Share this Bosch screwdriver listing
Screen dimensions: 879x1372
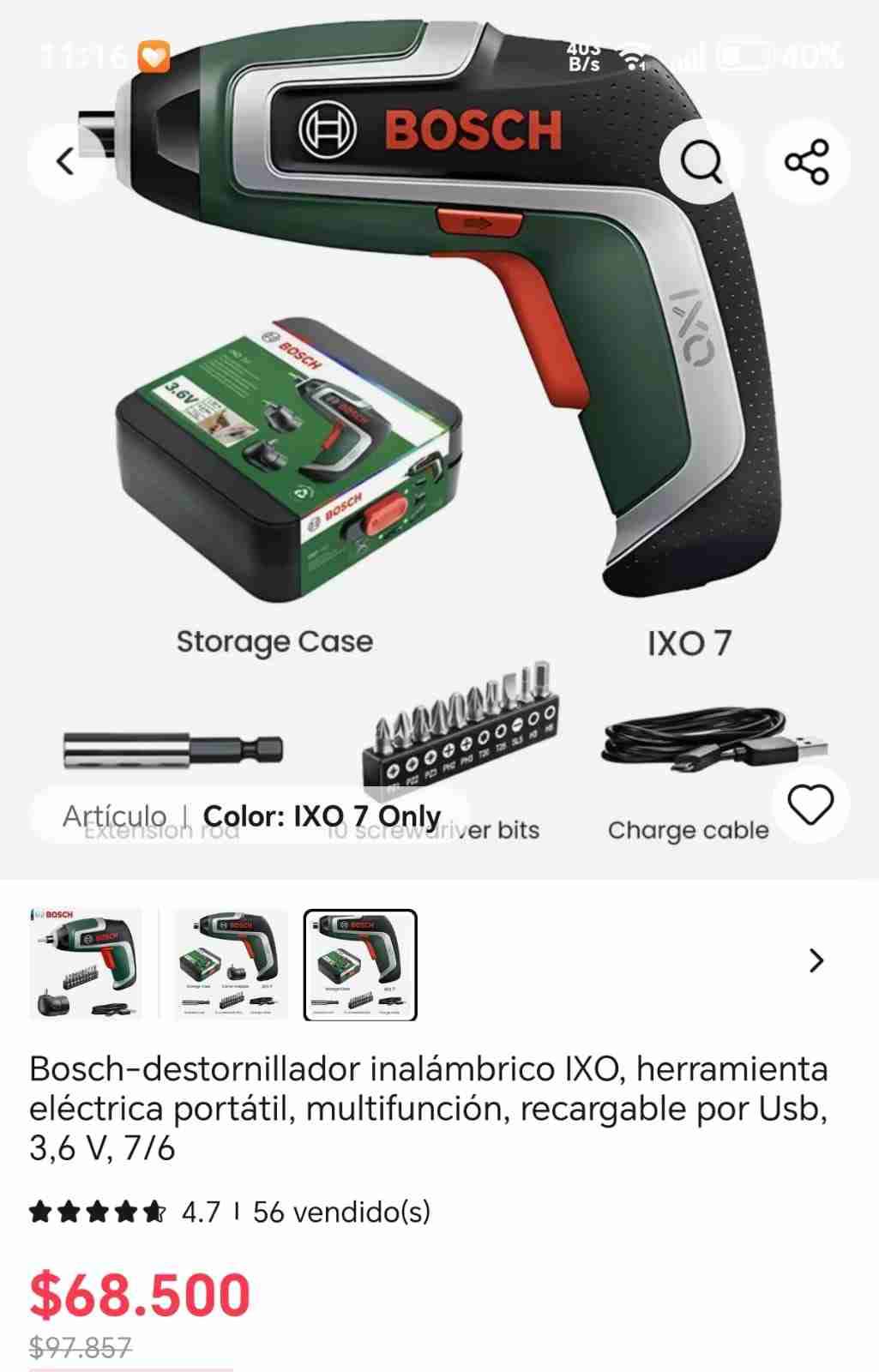pos(807,161)
